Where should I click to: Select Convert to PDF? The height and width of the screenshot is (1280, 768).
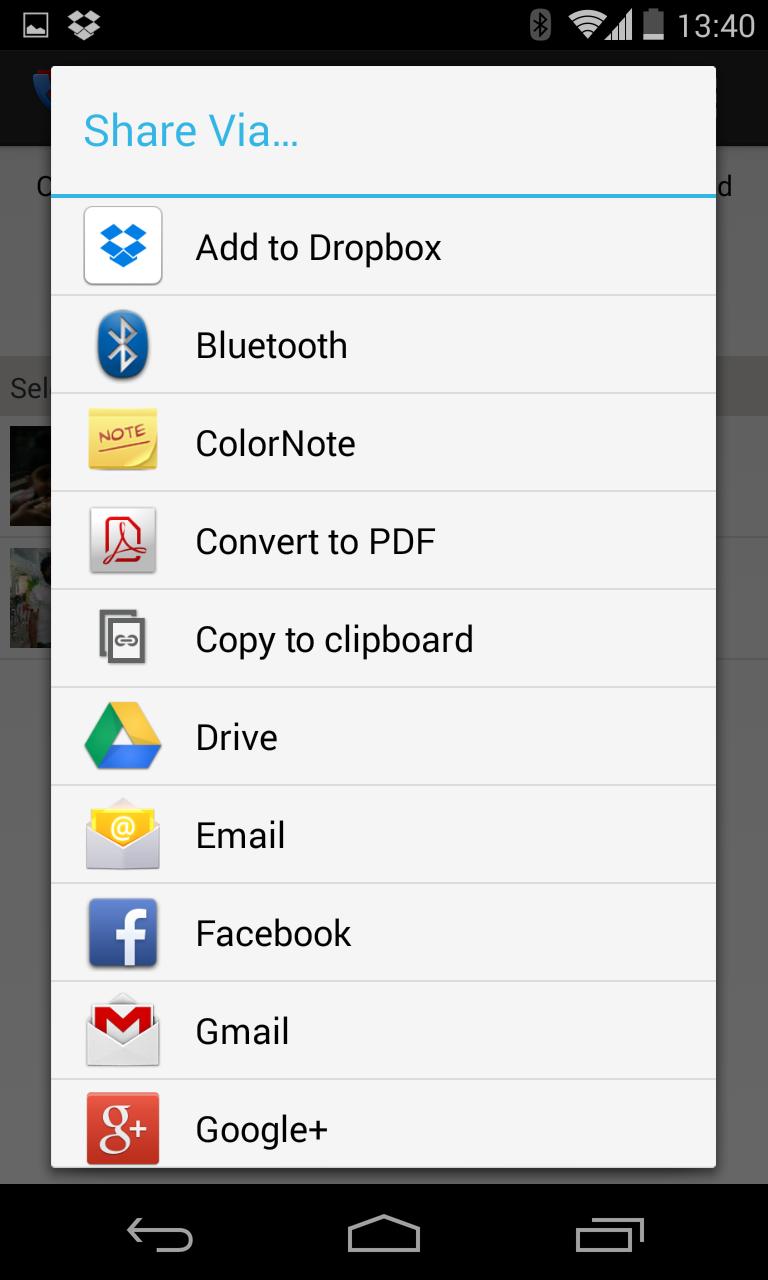click(x=383, y=541)
